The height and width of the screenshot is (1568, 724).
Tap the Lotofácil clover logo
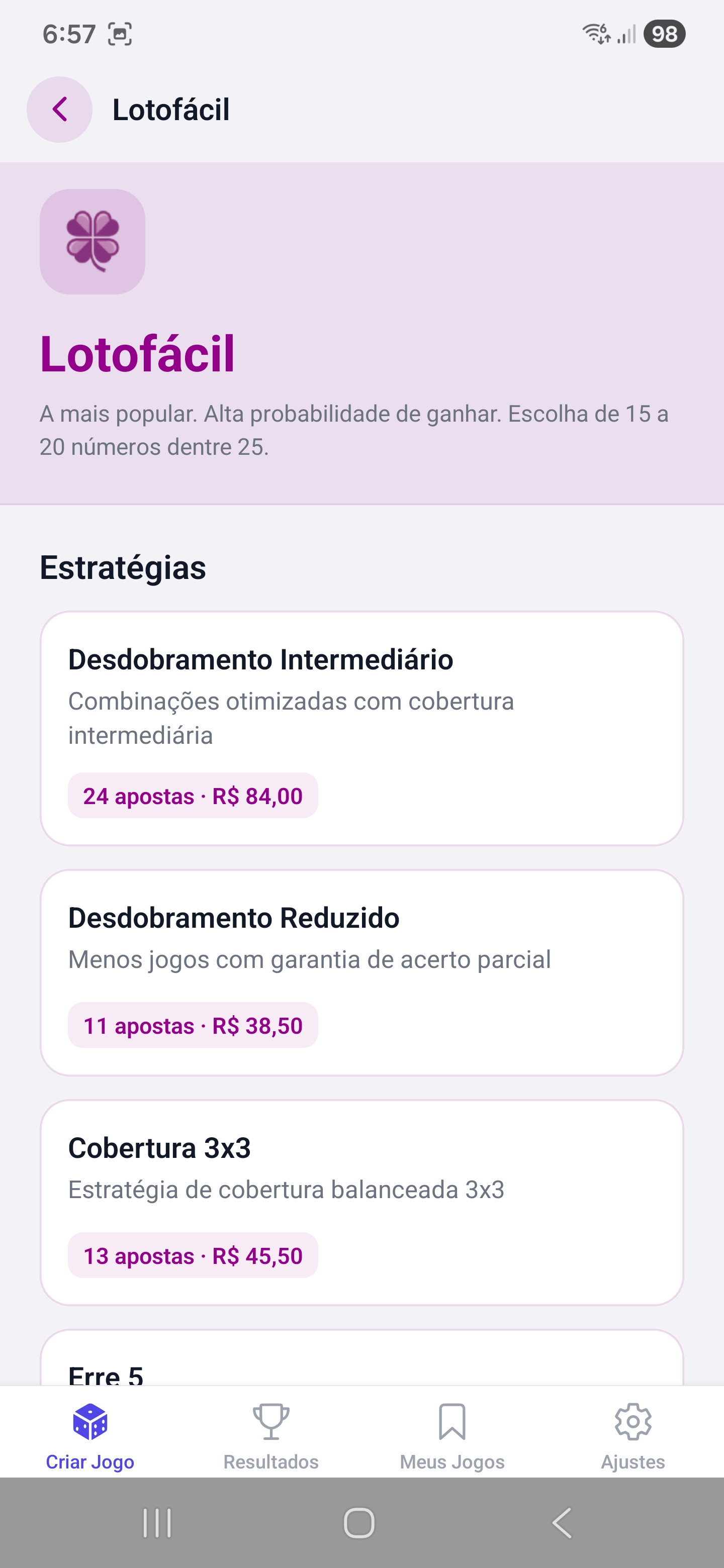pyautogui.click(x=92, y=242)
